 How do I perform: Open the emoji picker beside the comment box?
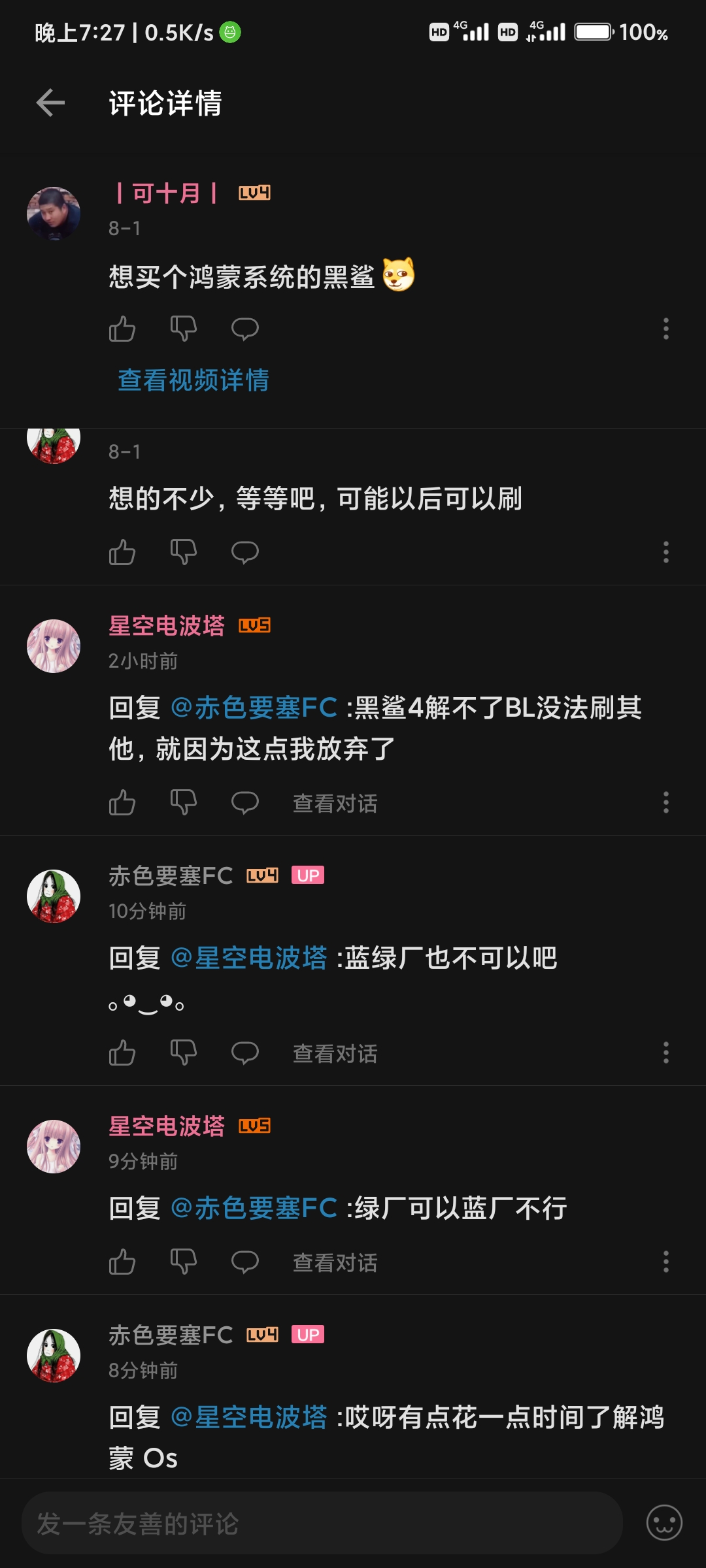(x=664, y=1523)
